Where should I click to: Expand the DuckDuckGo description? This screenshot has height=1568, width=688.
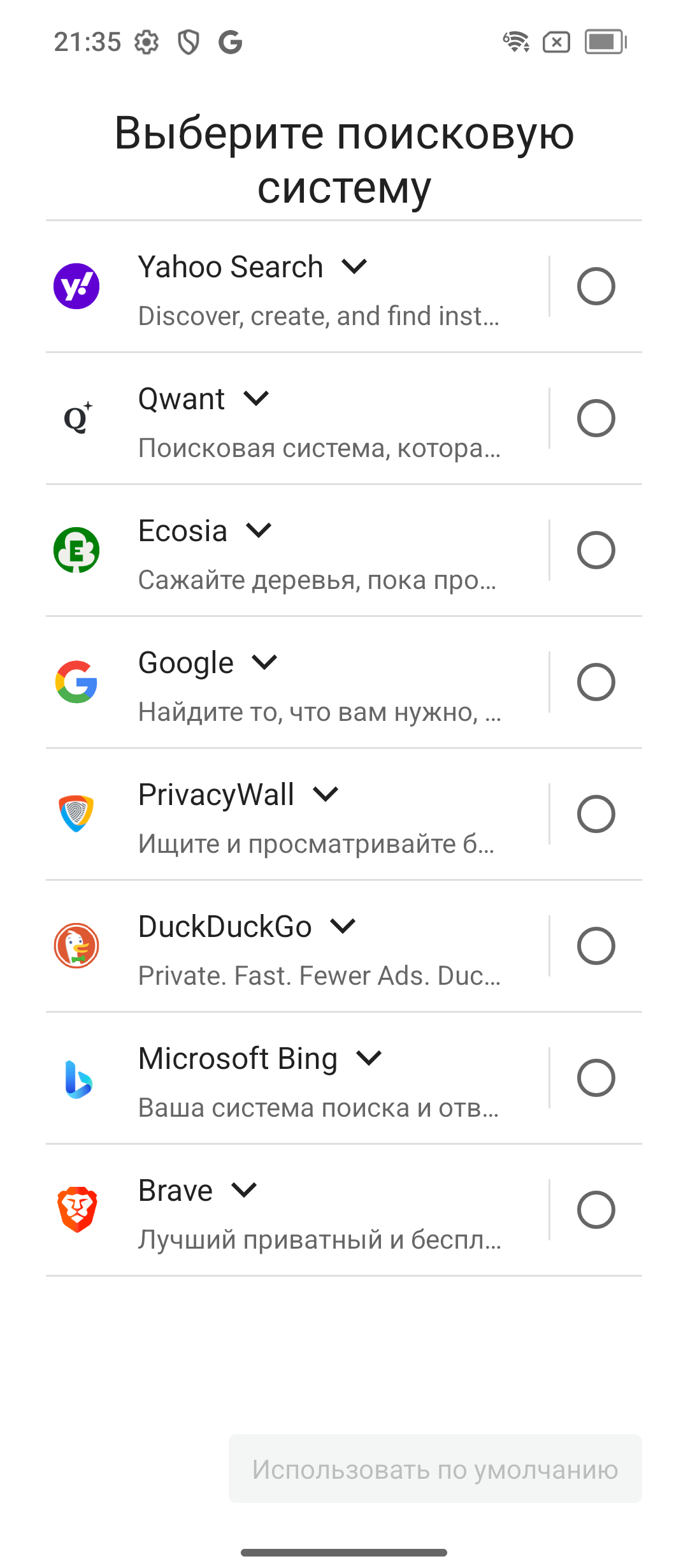pos(343,926)
